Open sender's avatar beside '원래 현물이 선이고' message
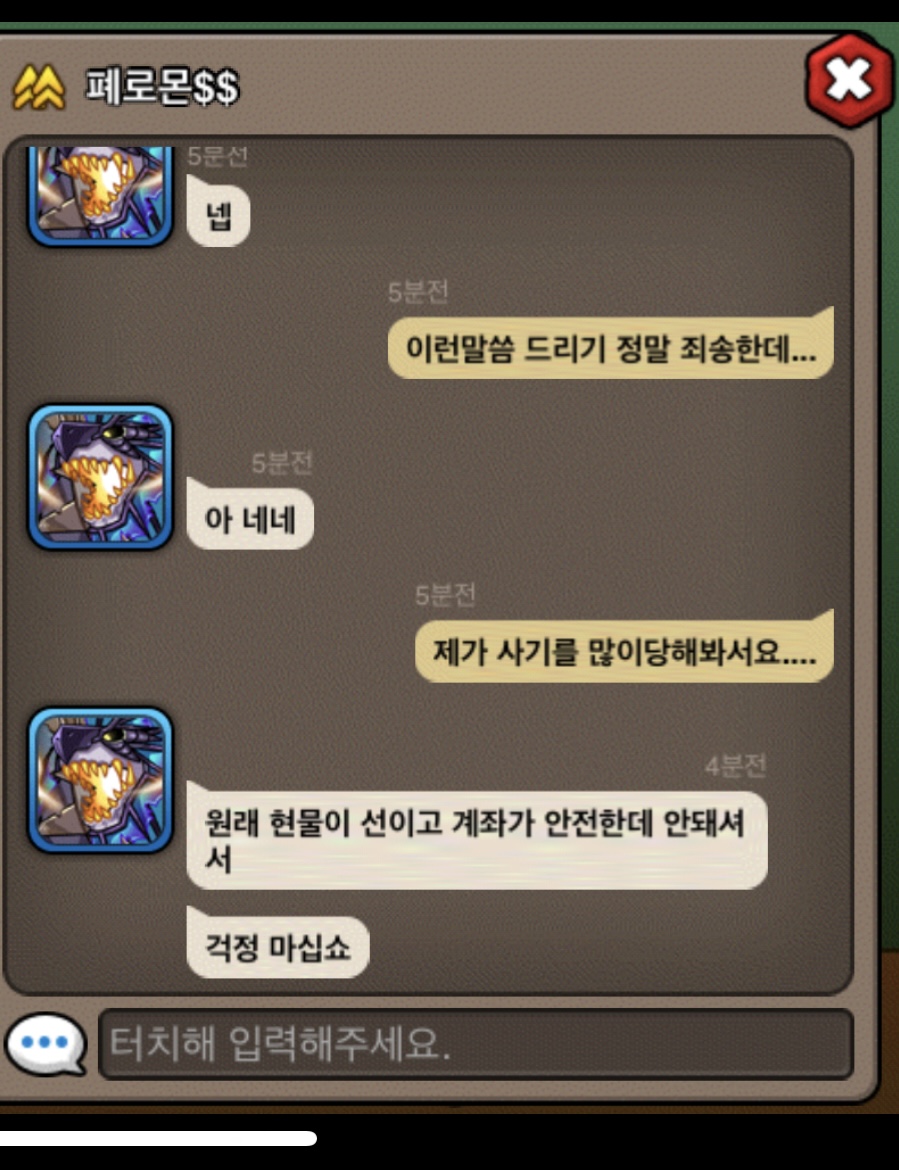 (100, 780)
